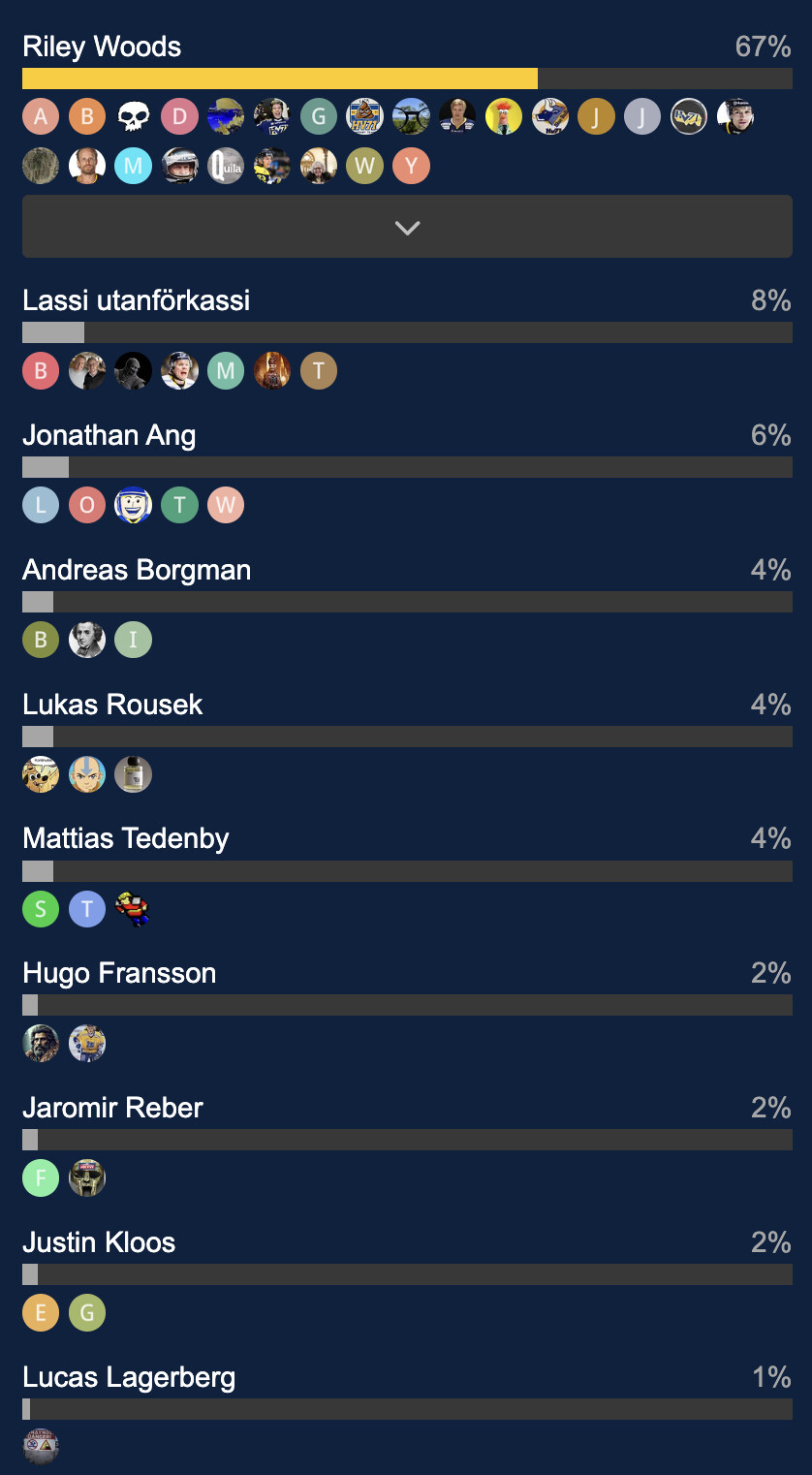Select the Lukas Rousek poll option
The height and width of the screenshot is (1475, 812).
112,705
